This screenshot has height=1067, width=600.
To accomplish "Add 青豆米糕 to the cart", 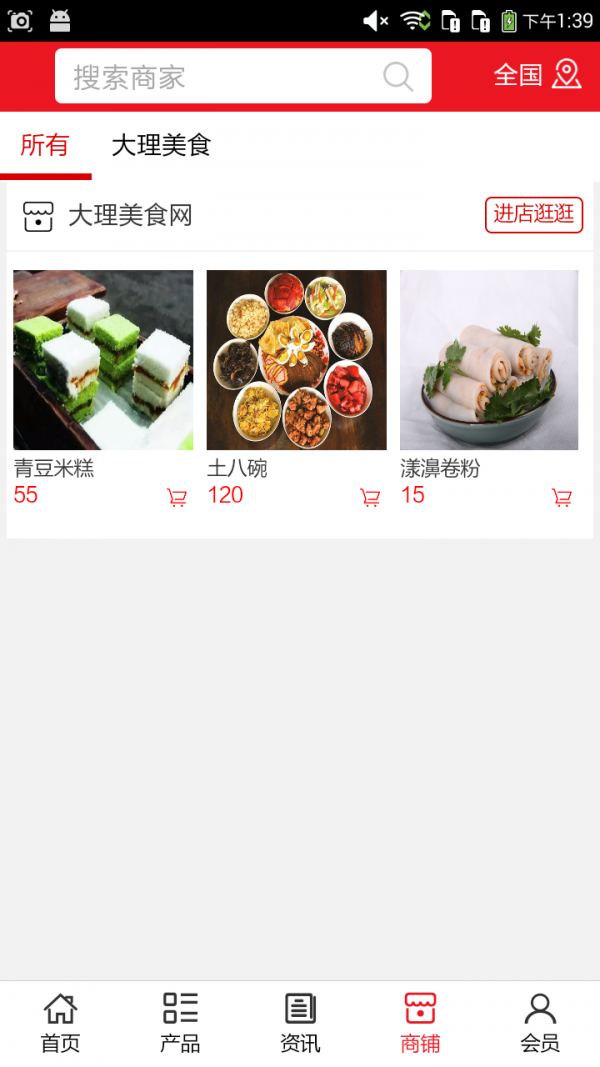I will tap(177, 497).
